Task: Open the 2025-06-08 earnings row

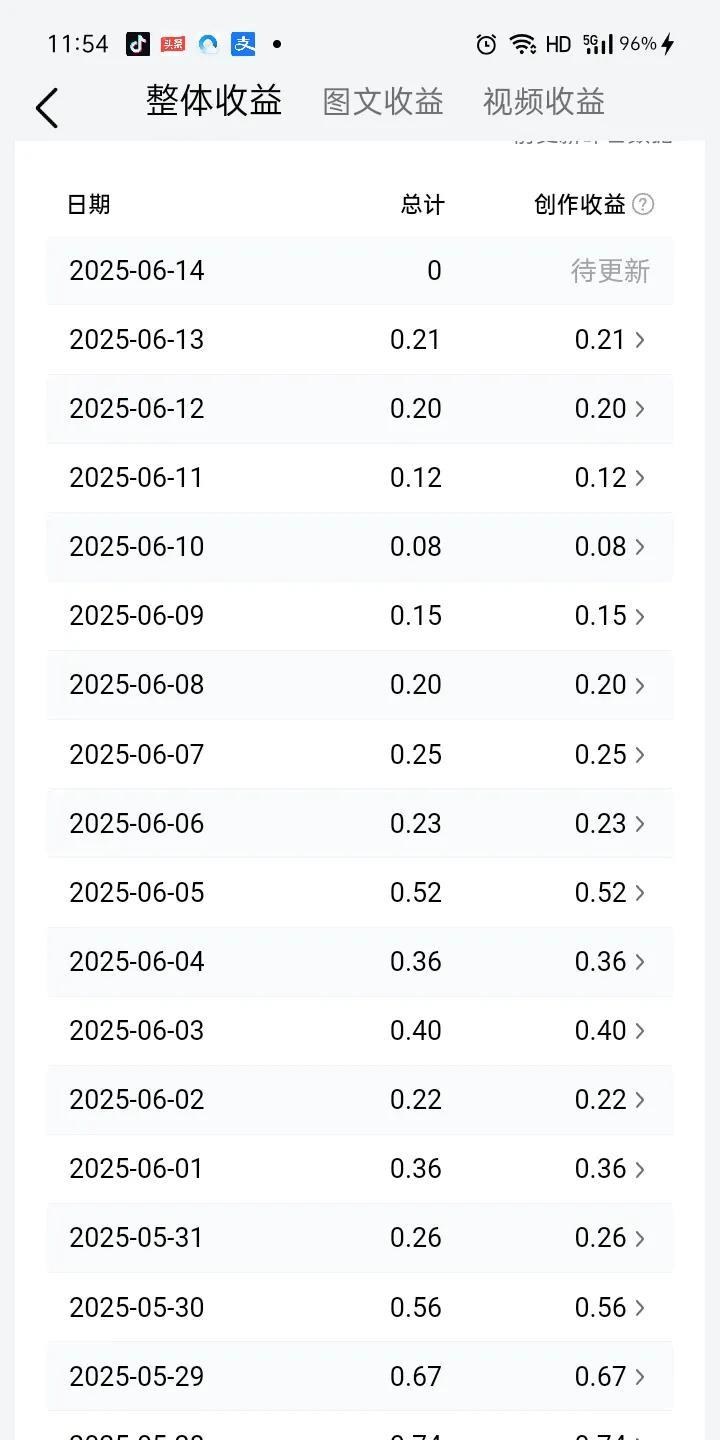Action: click(x=360, y=685)
